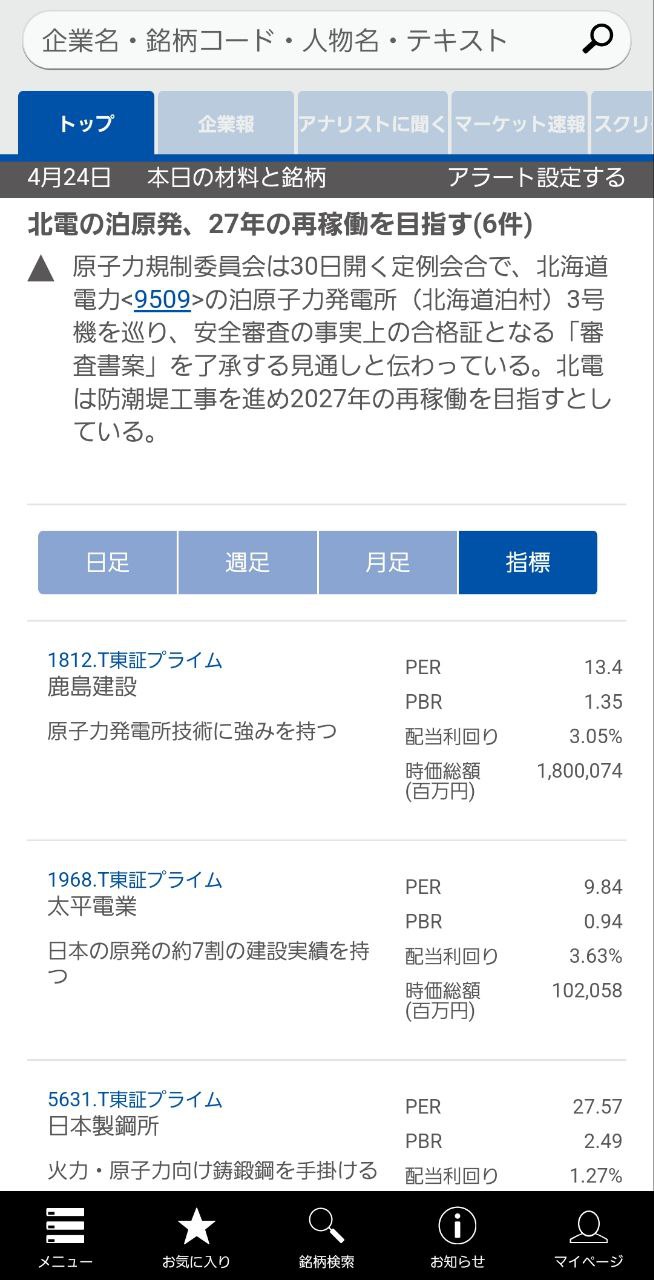
Task: Switch to the 企業報 tab
Action: point(225,124)
